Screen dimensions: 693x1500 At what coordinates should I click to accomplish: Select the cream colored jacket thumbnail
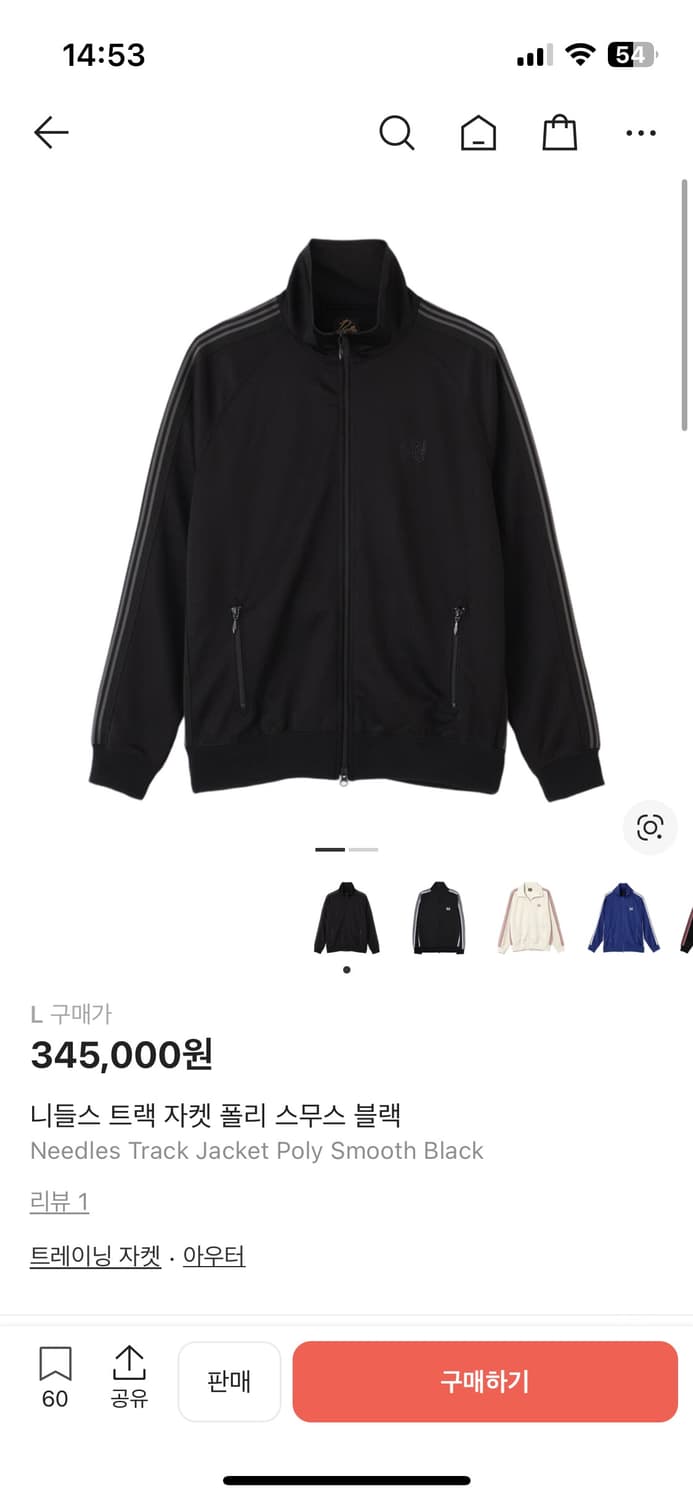[531, 918]
